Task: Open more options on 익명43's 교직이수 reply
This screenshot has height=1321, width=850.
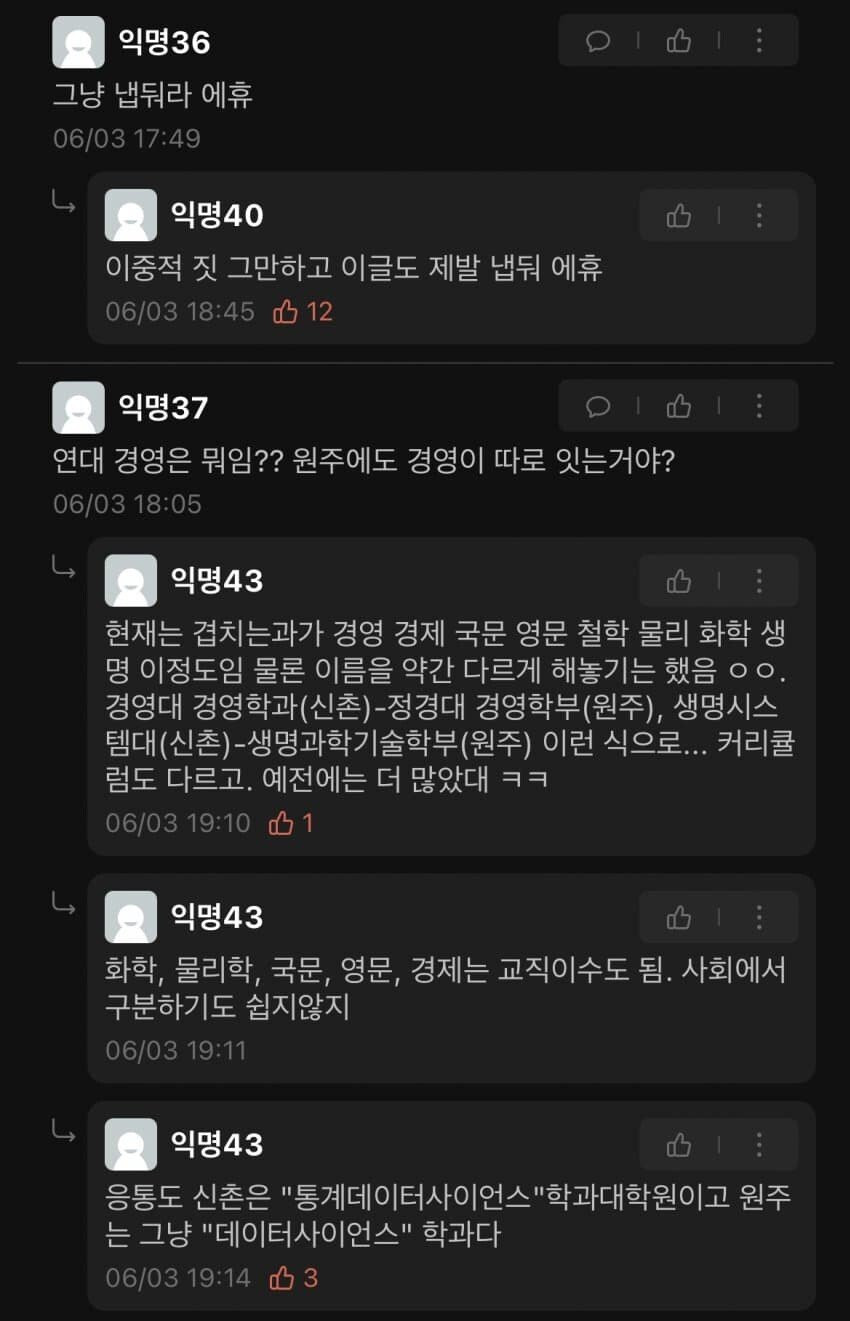Action: coord(759,917)
